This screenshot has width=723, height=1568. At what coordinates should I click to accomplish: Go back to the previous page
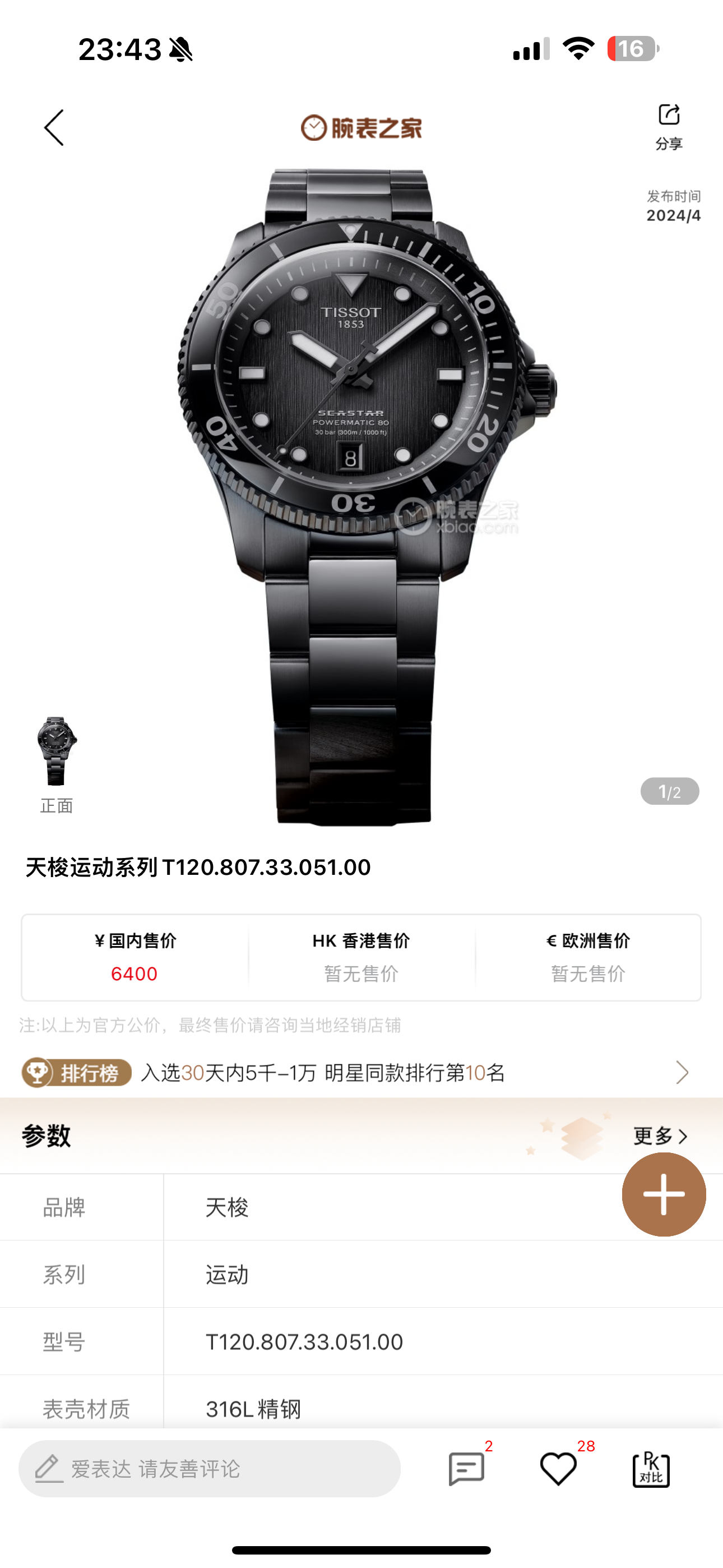[x=54, y=128]
